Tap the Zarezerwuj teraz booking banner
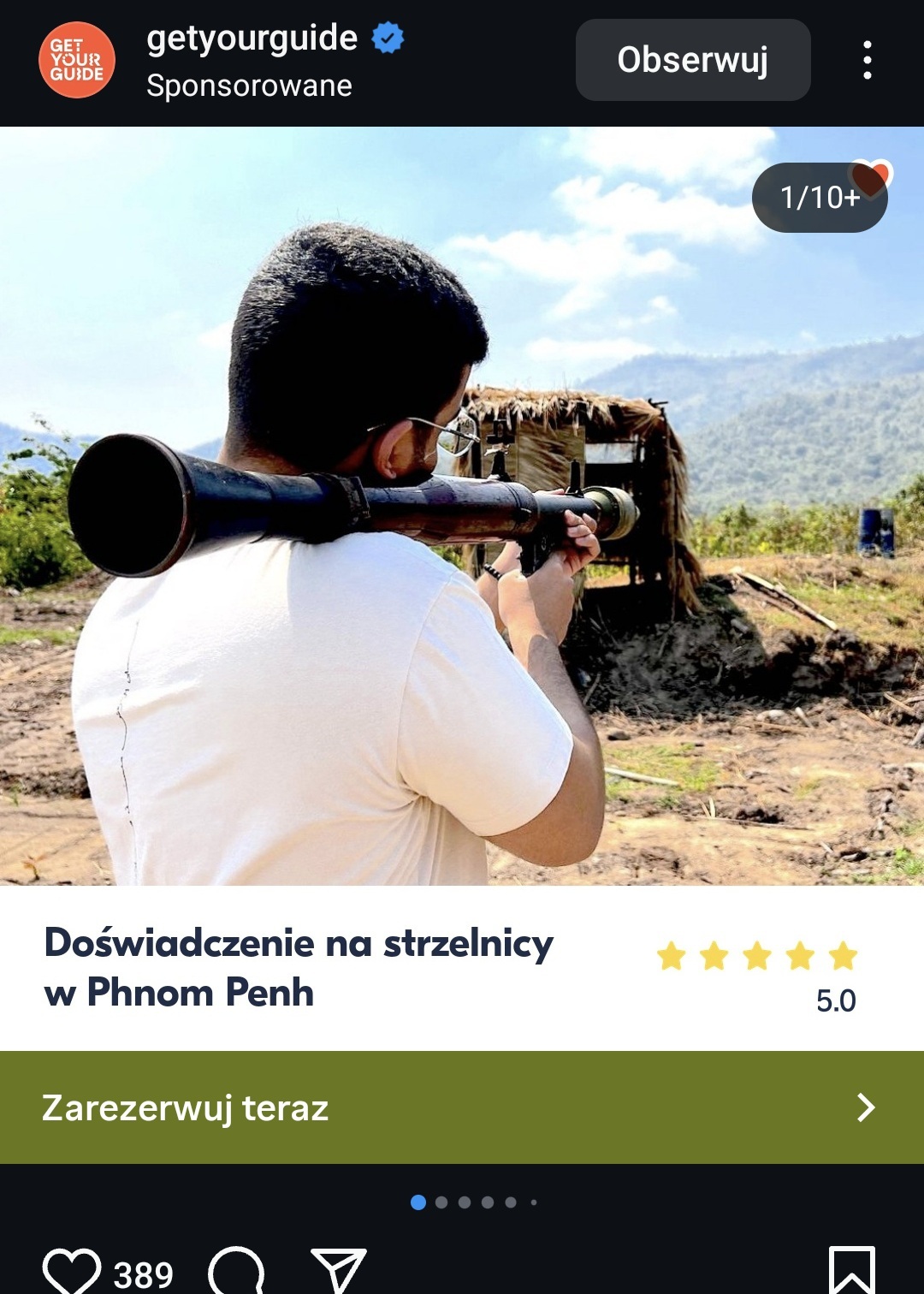Image resolution: width=924 pixels, height=1294 pixels. 462,1107
